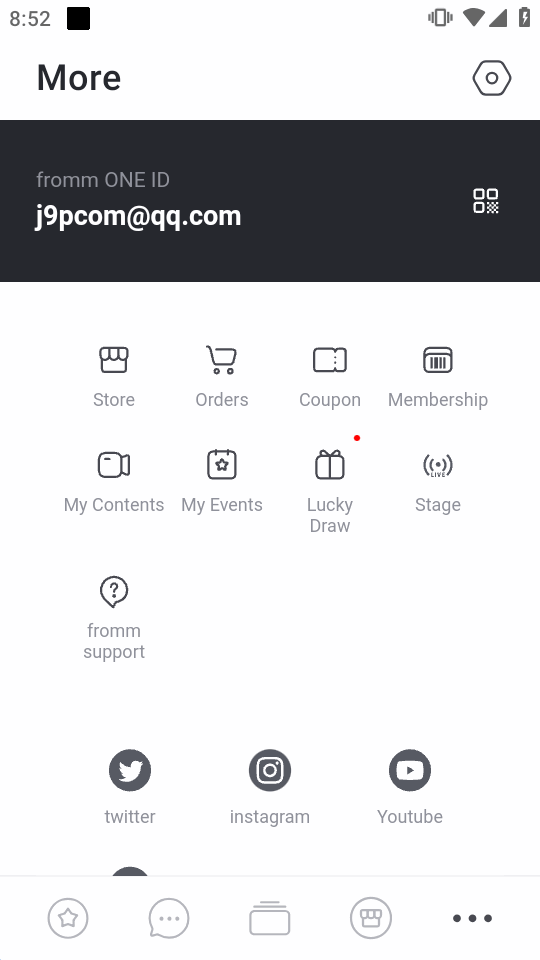Open the settings hexagon icon
Screen dimensions: 540x960
[x=492, y=78]
